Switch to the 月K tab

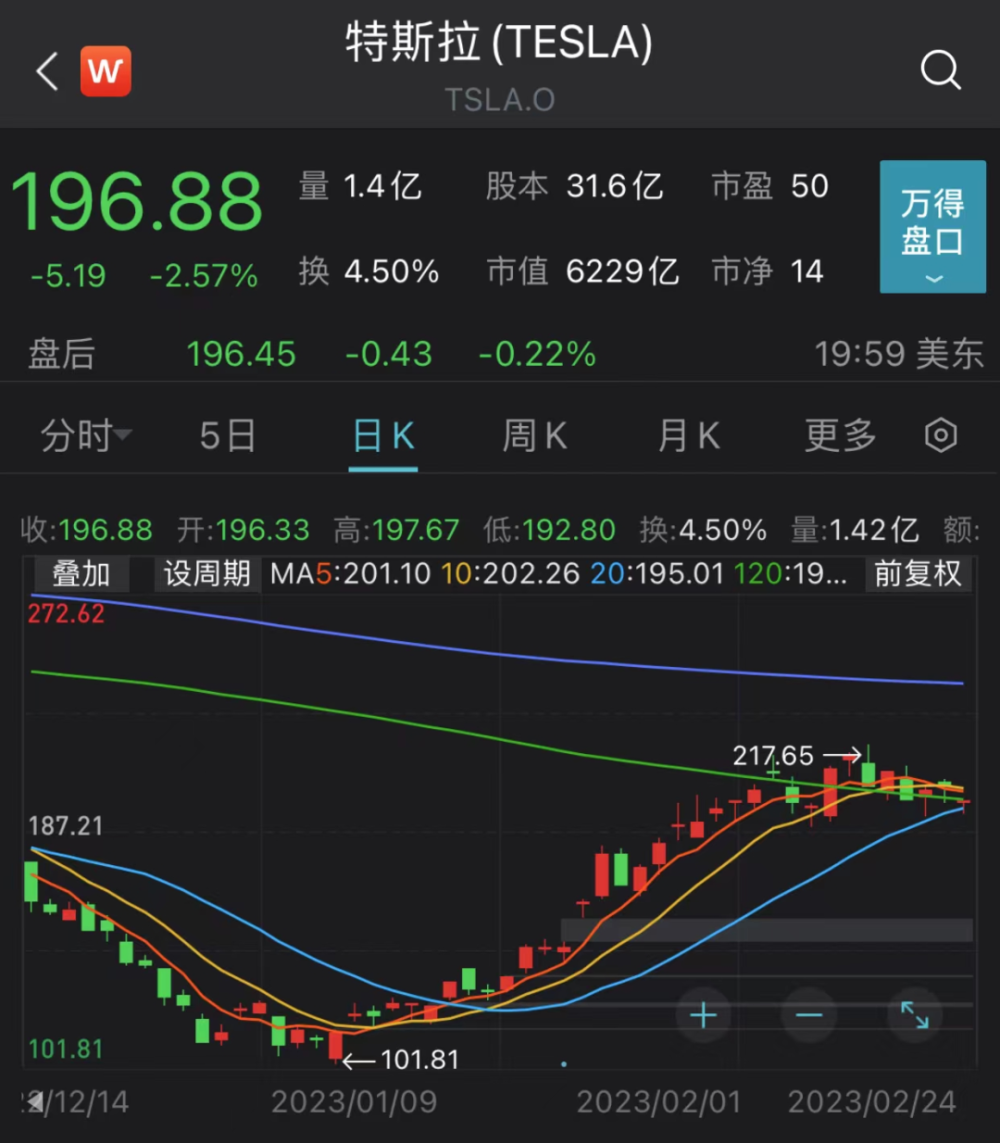(x=689, y=436)
